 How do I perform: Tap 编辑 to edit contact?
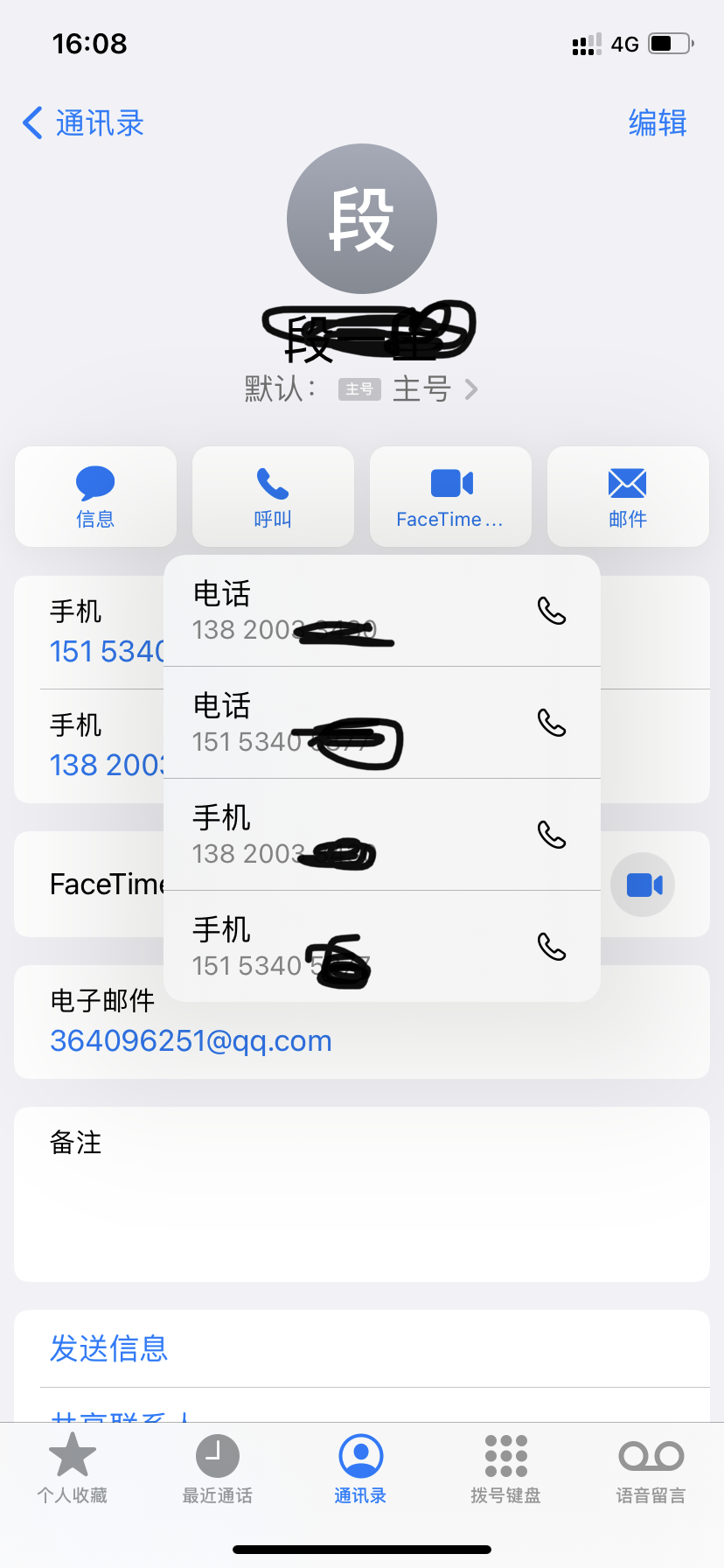[x=657, y=123]
